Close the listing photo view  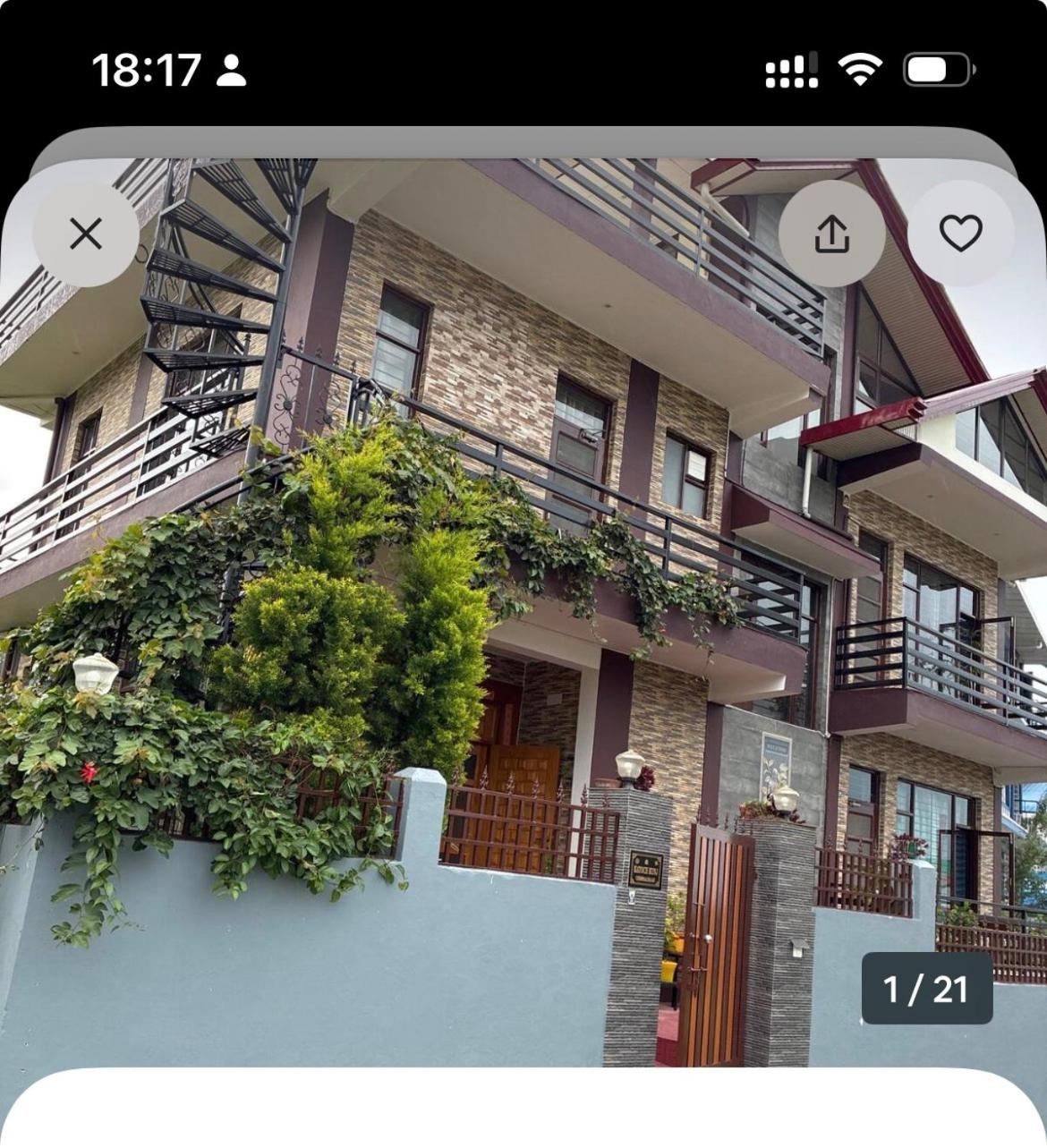click(x=86, y=234)
